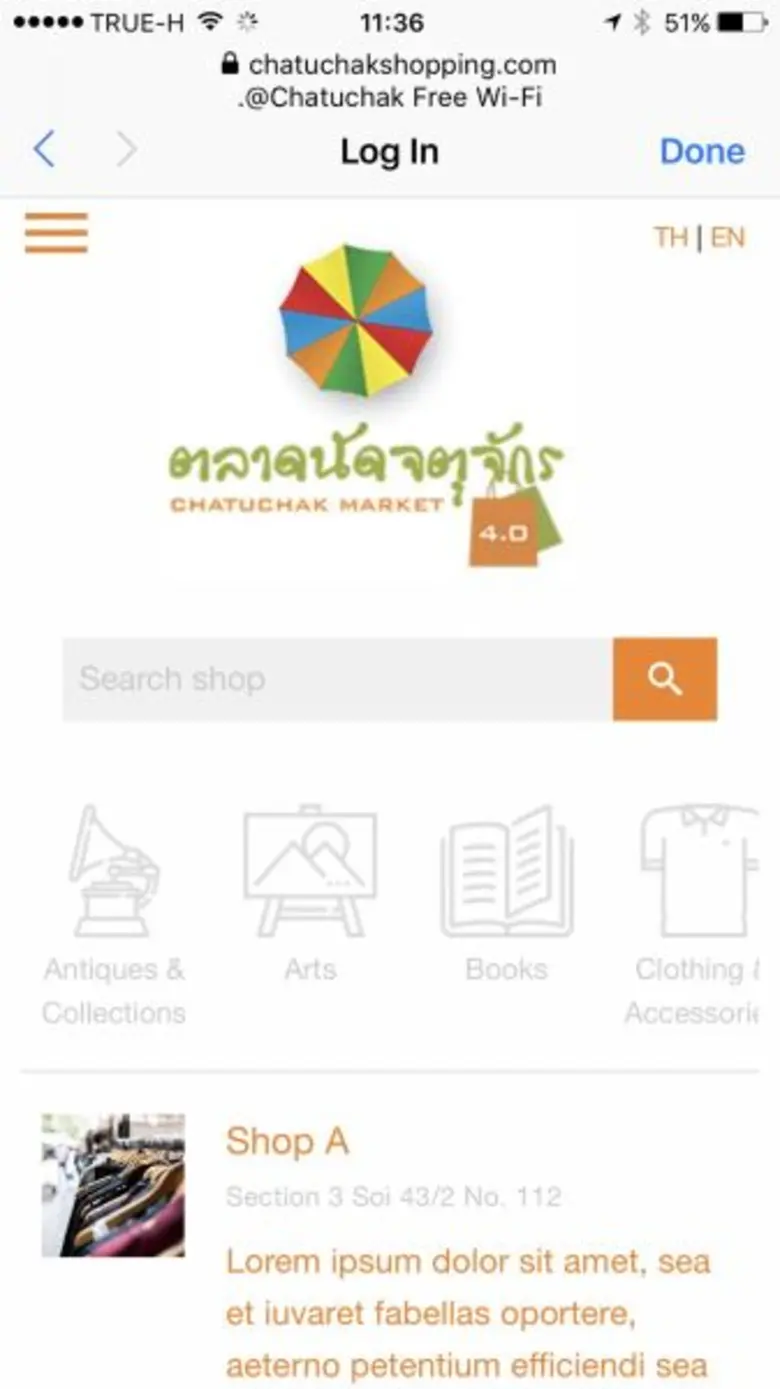Tap the Shop A clothing rack thumbnail
The width and height of the screenshot is (780, 1389).
112,1185
